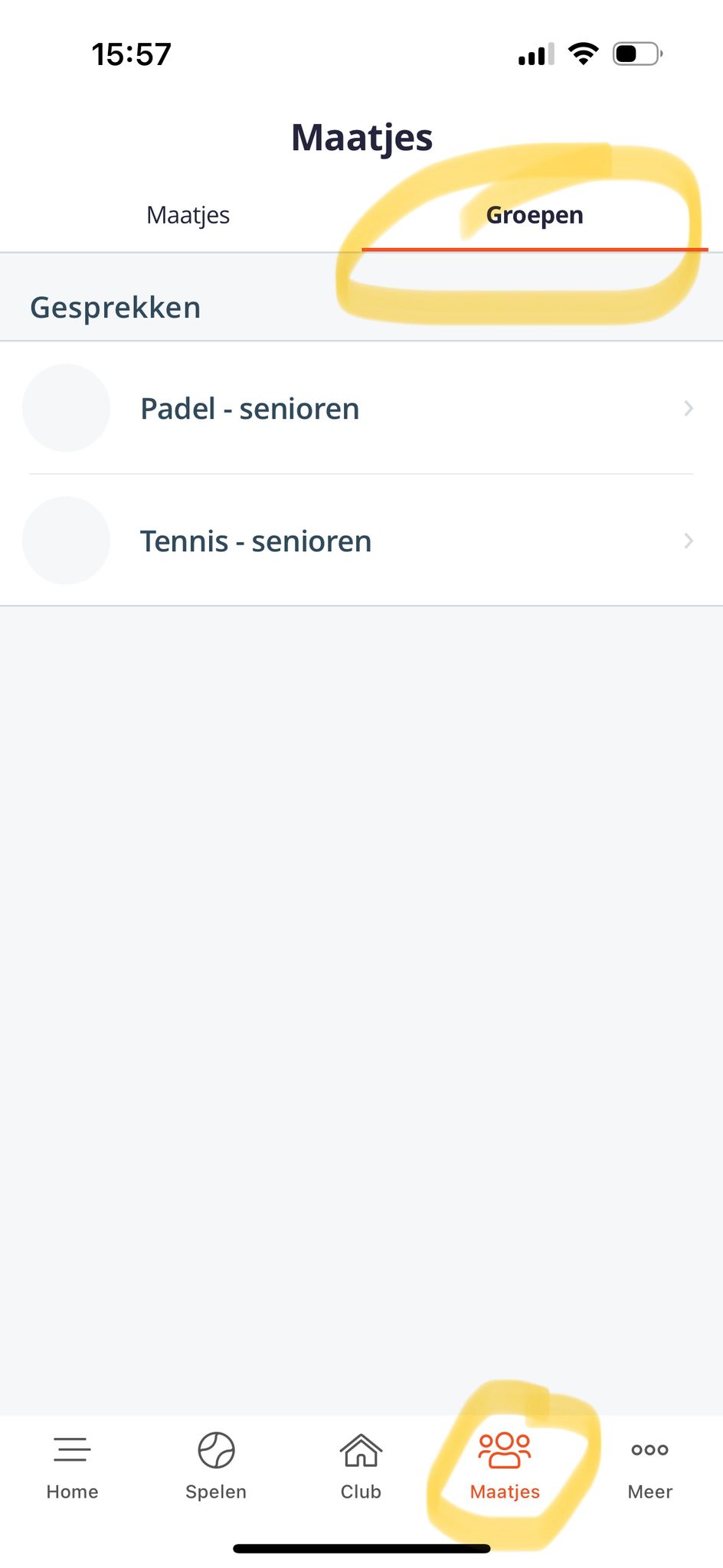Go to the Home tab
This screenshot has height=1568, width=723.
[x=72, y=1466]
